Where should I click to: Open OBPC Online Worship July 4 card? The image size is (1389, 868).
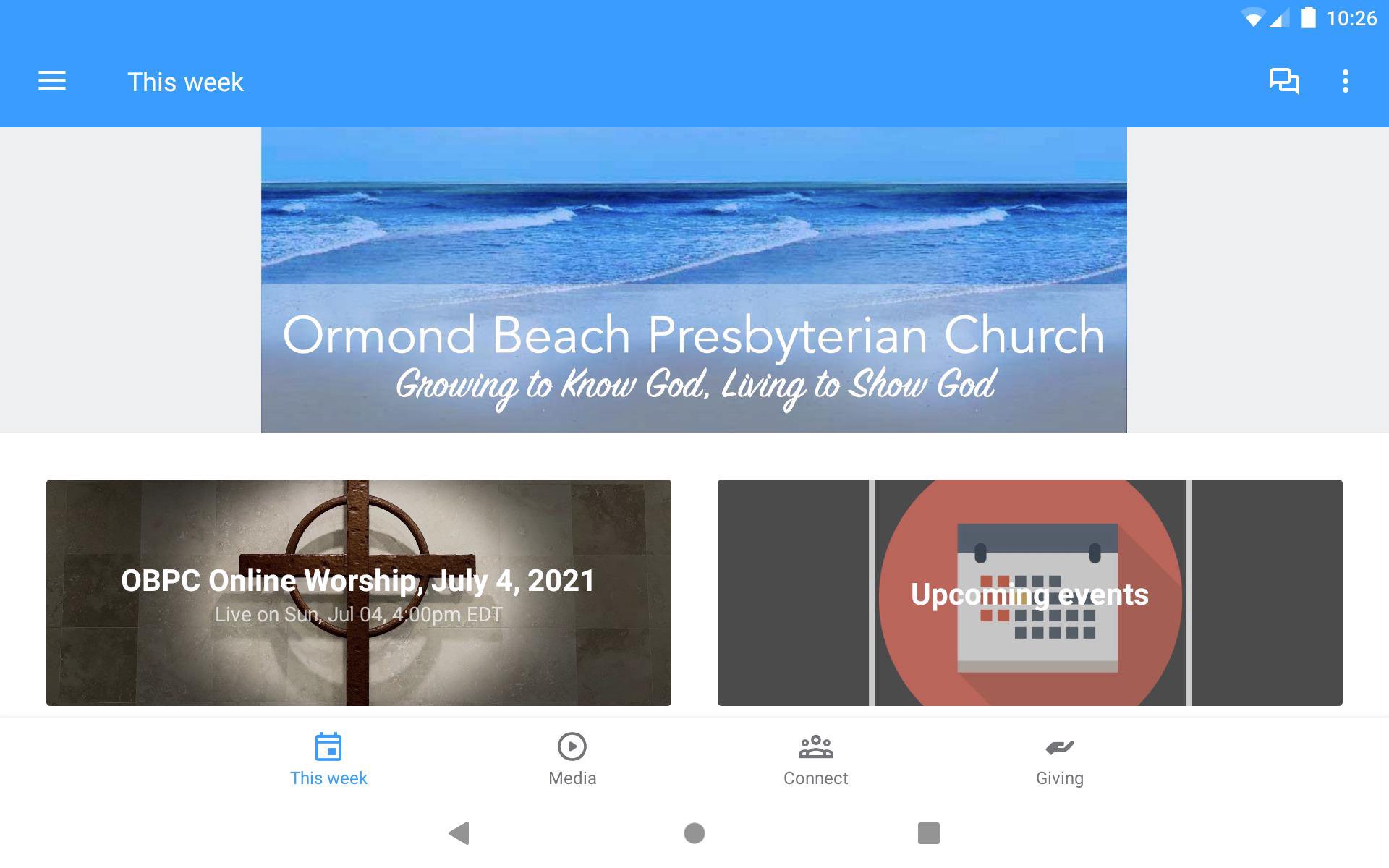pos(358,592)
